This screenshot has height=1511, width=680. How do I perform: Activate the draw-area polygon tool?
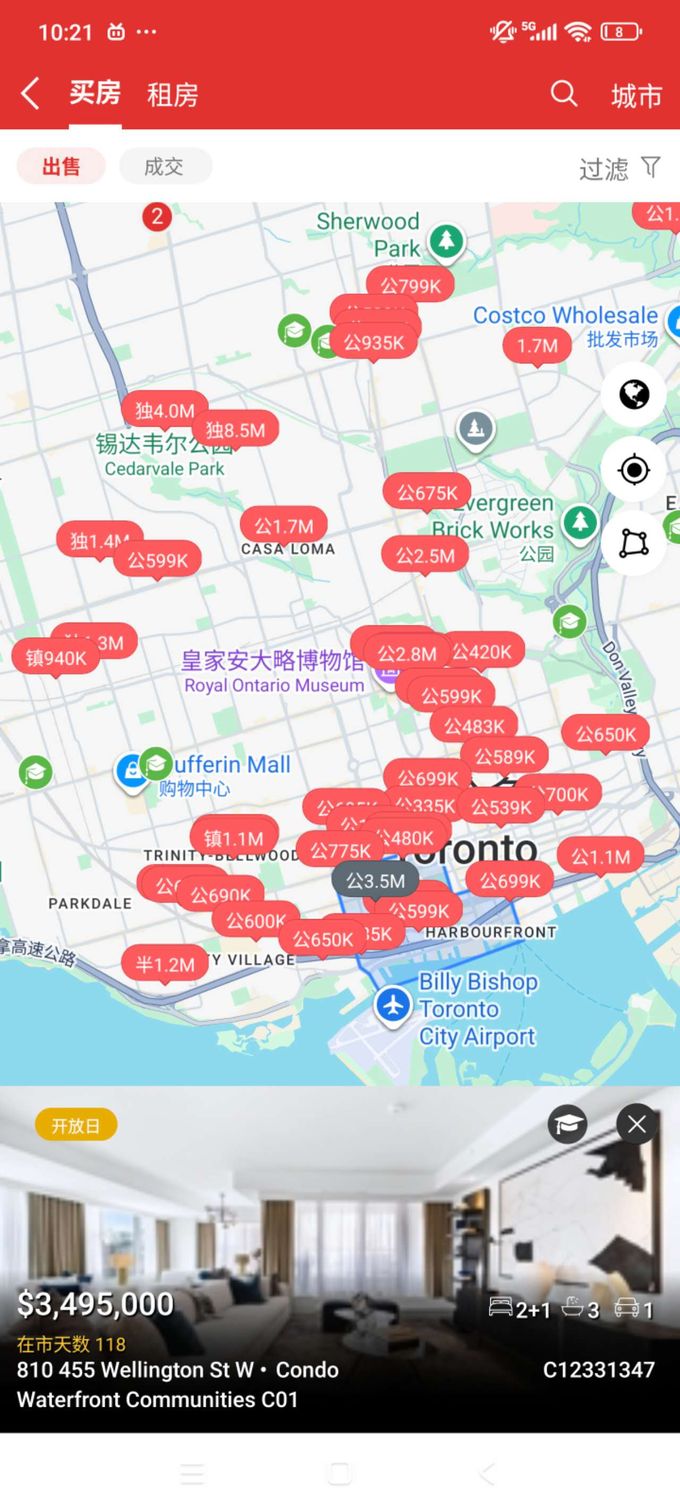[634, 543]
